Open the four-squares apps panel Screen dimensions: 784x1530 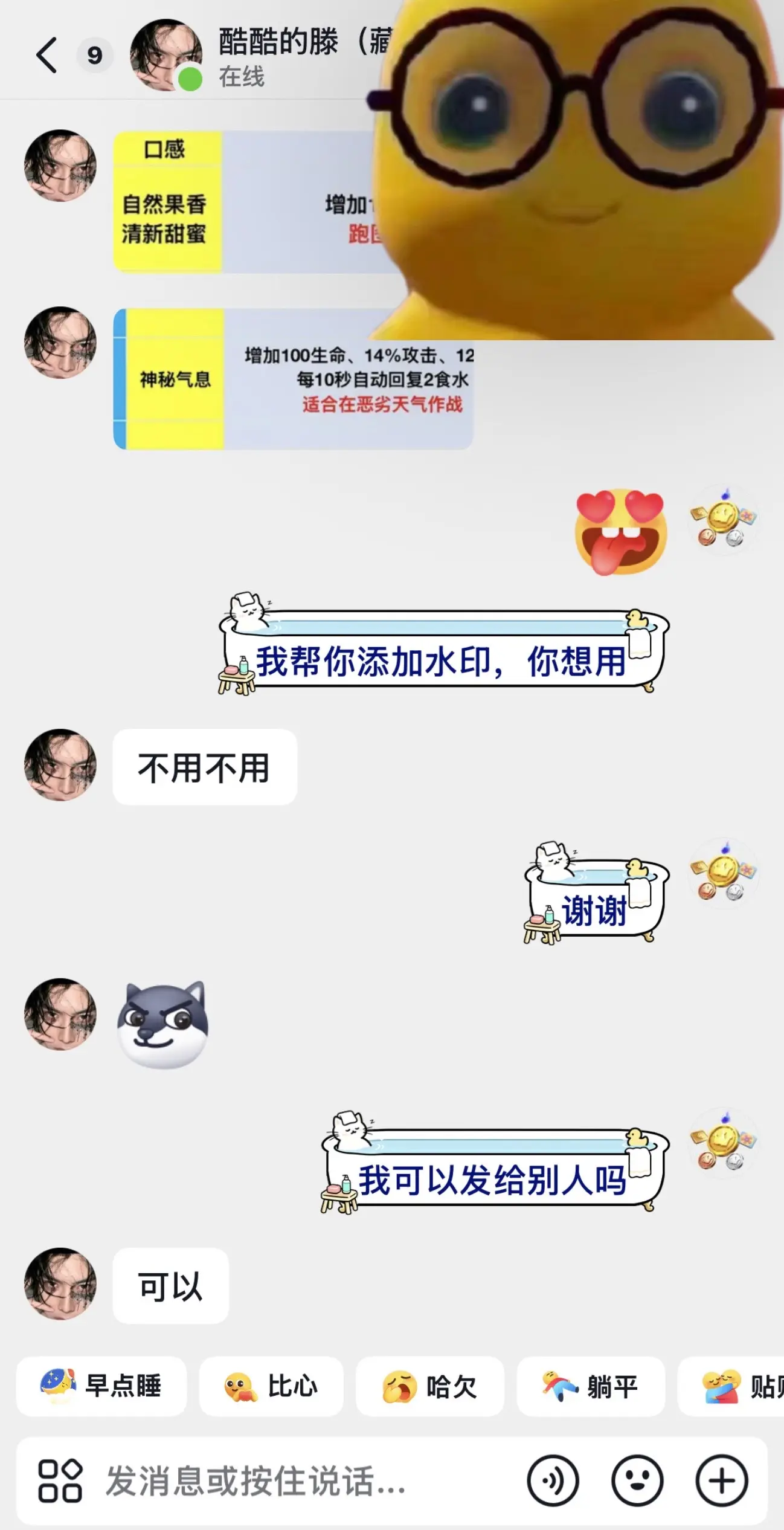click(60, 1481)
